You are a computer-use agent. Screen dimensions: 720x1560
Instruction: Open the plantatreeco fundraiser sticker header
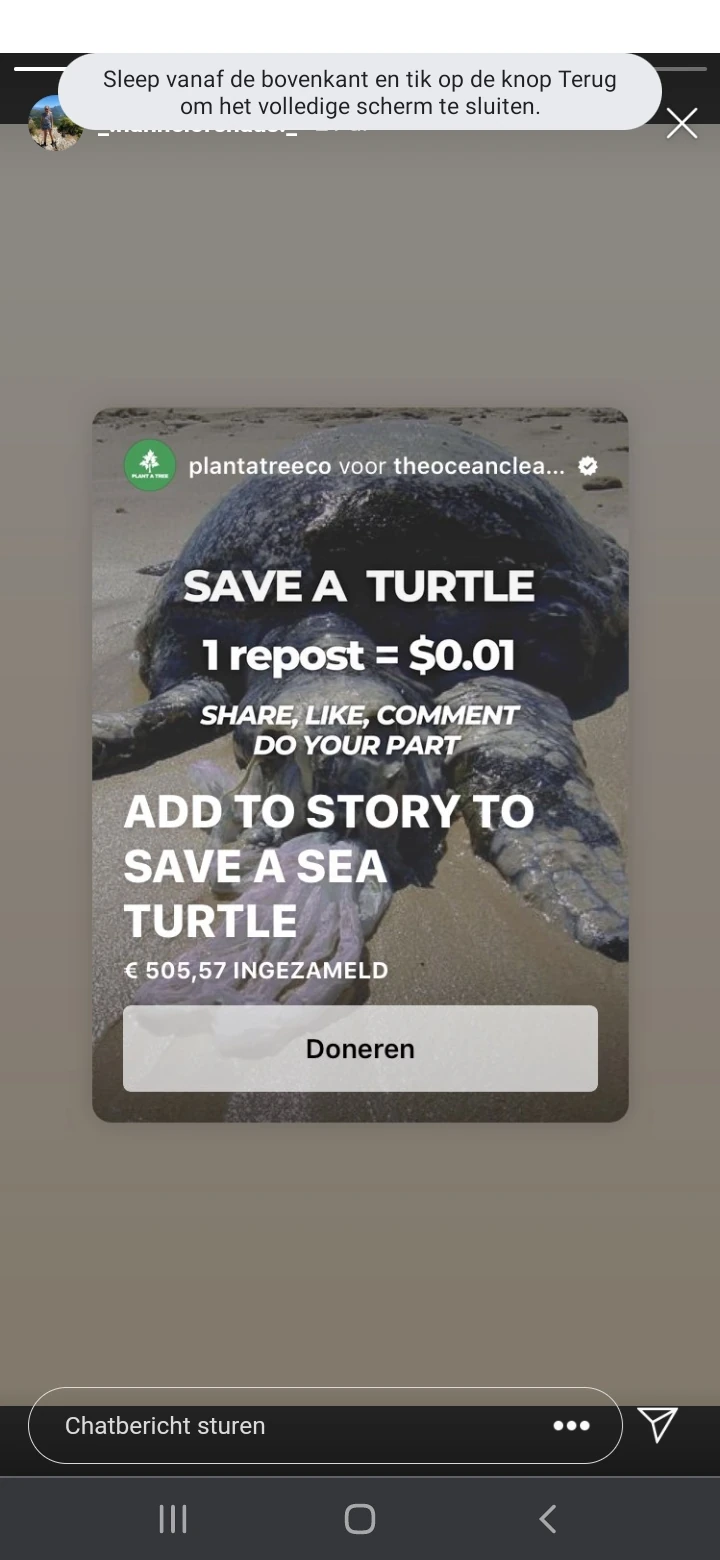tap(360, 466)
